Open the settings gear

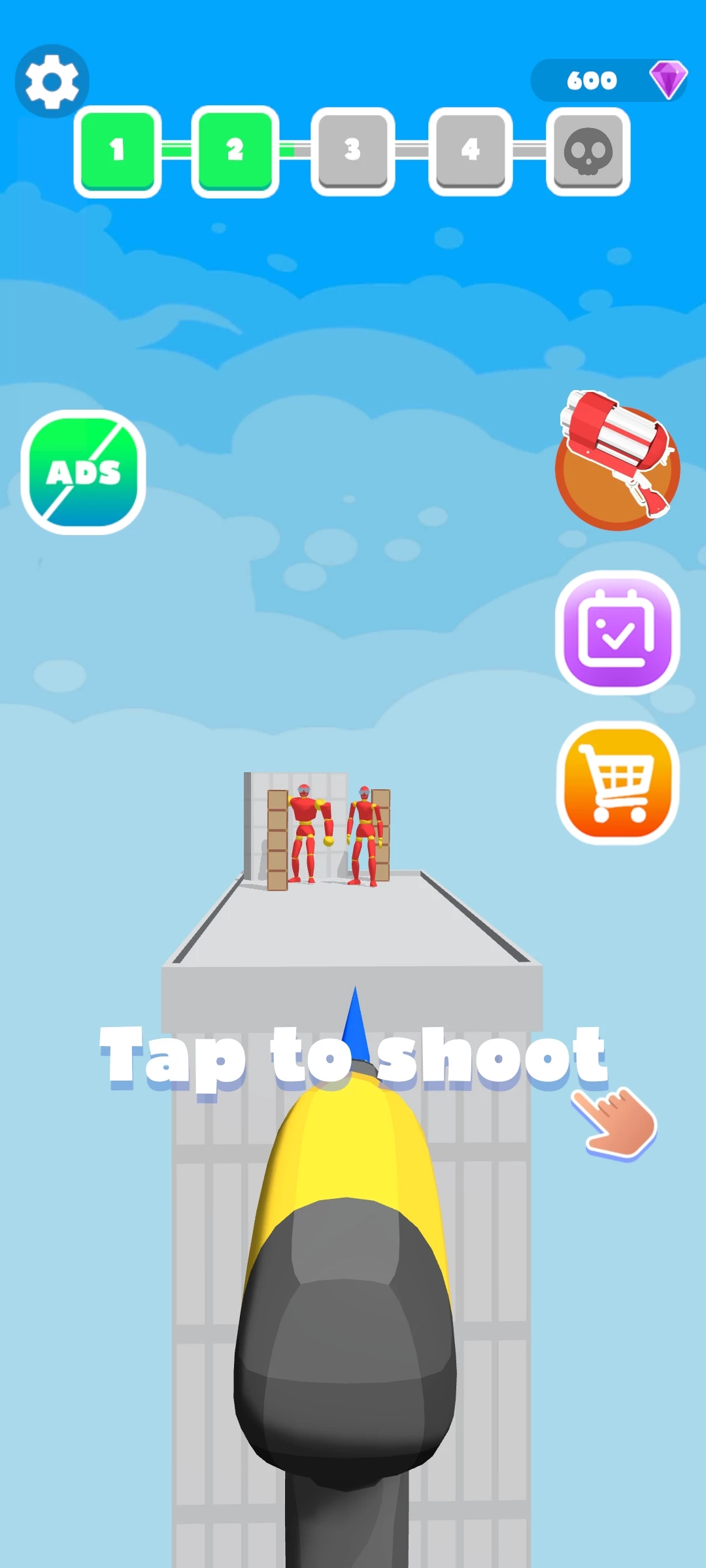[x=52, y=82]
